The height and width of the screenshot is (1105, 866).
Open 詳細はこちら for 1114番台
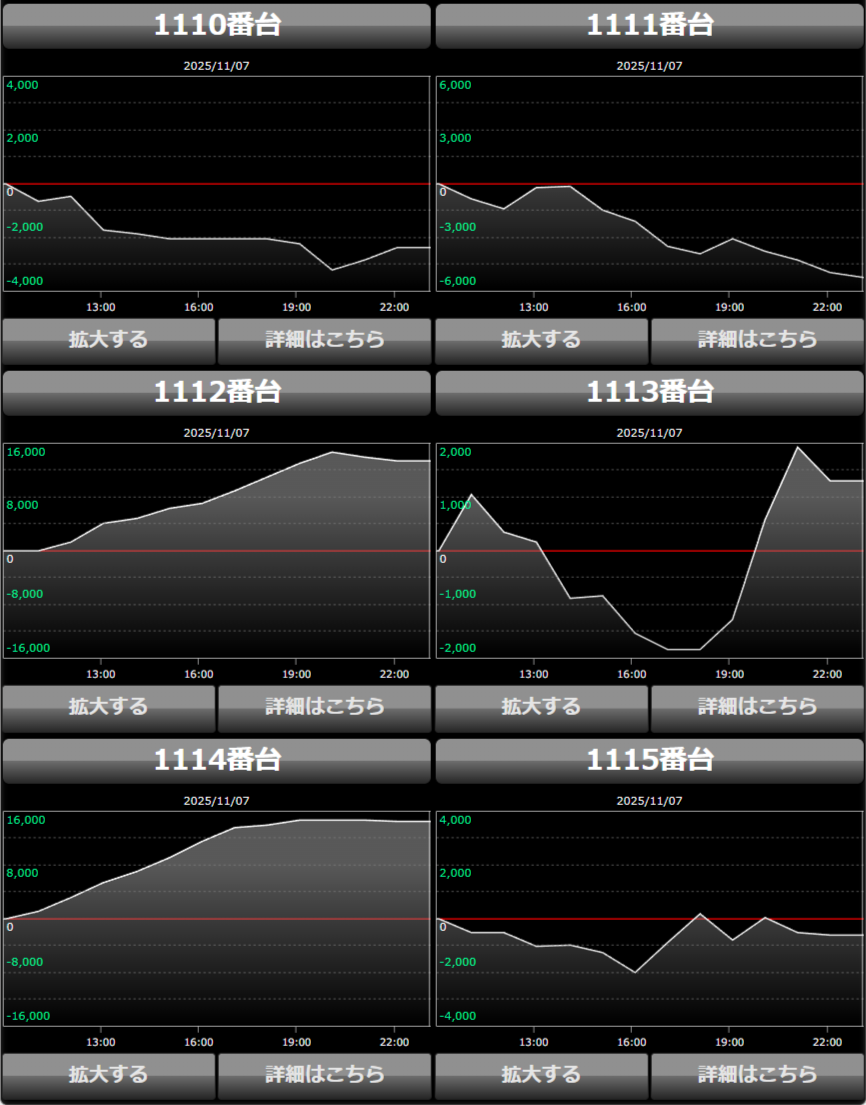click(324, 1075)
